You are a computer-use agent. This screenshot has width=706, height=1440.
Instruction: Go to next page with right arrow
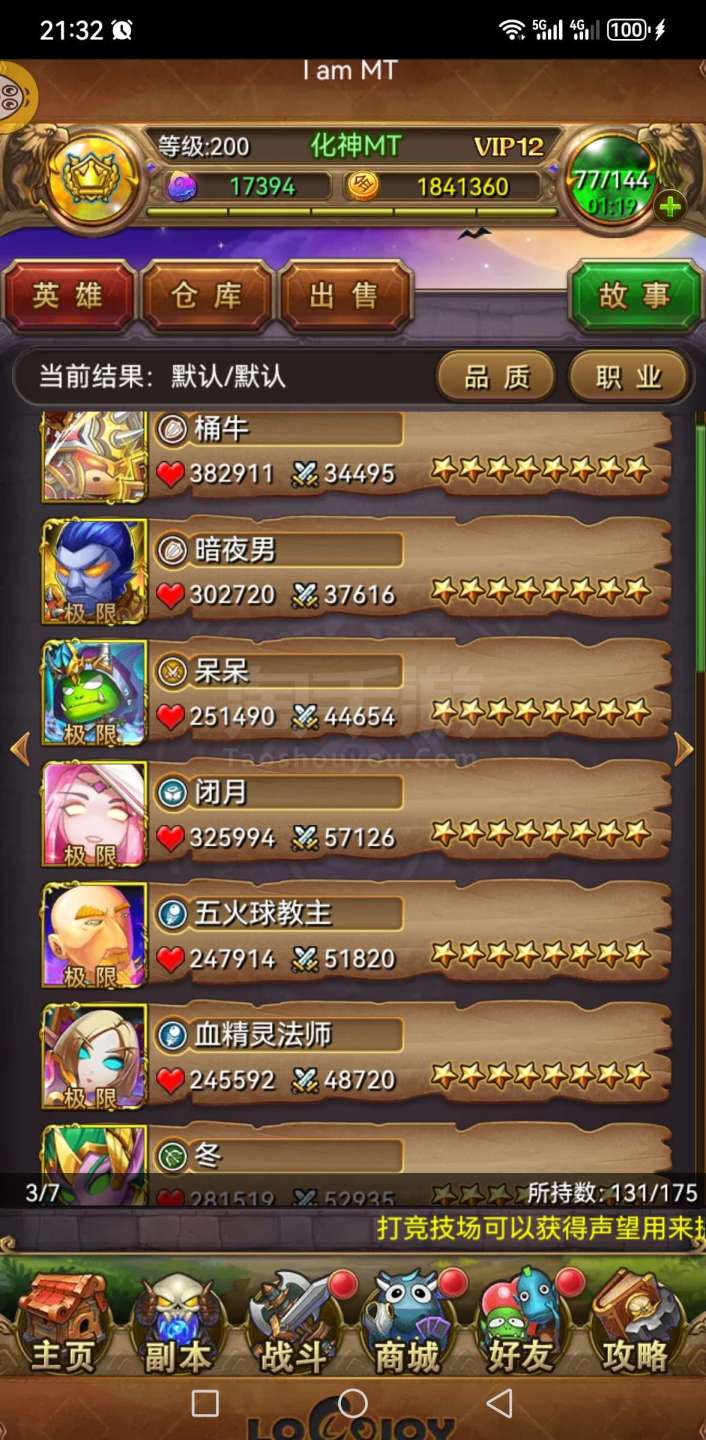click(x=684, y=748)
